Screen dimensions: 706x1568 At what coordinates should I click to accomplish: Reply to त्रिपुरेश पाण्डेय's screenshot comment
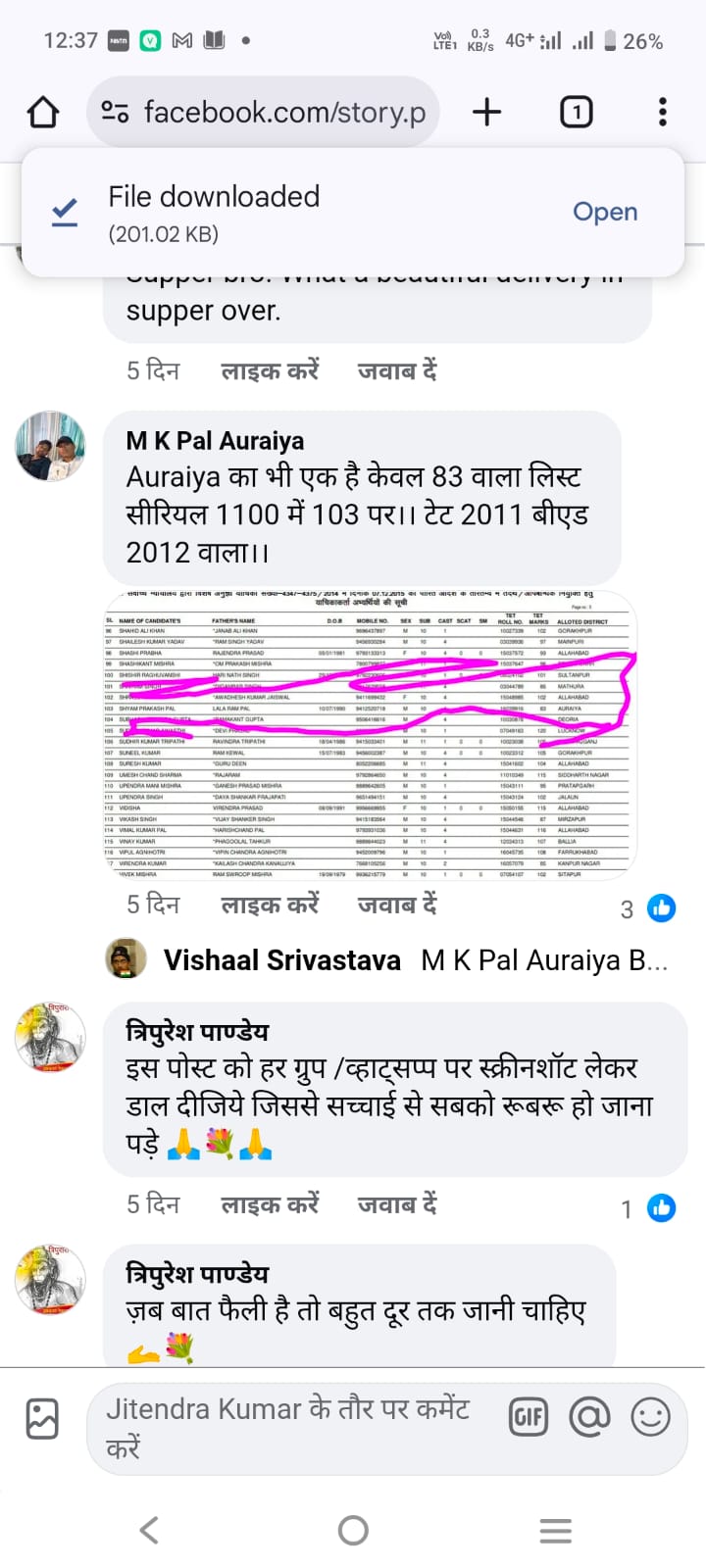[x=397, y=1204]
